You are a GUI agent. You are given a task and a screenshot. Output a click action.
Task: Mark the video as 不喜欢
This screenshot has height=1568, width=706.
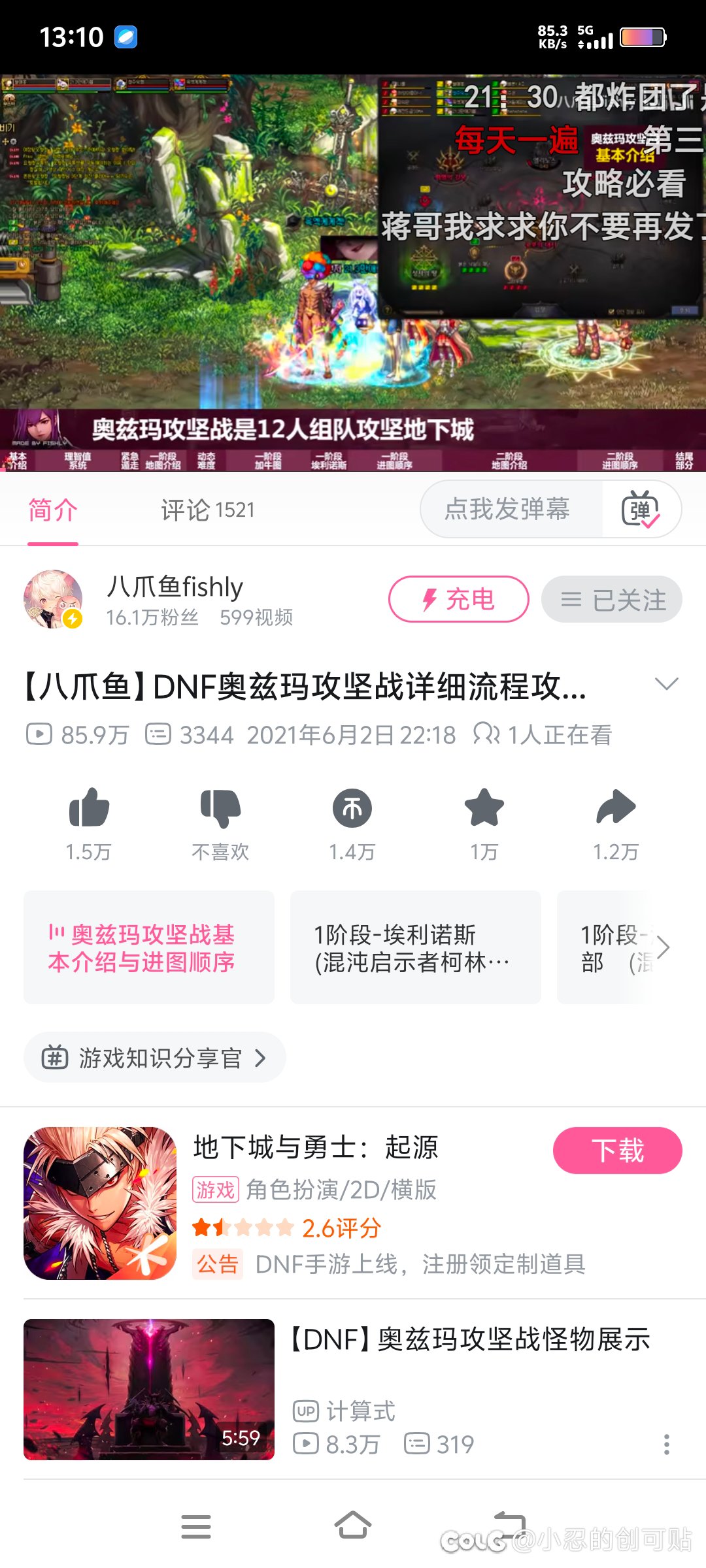220,809
